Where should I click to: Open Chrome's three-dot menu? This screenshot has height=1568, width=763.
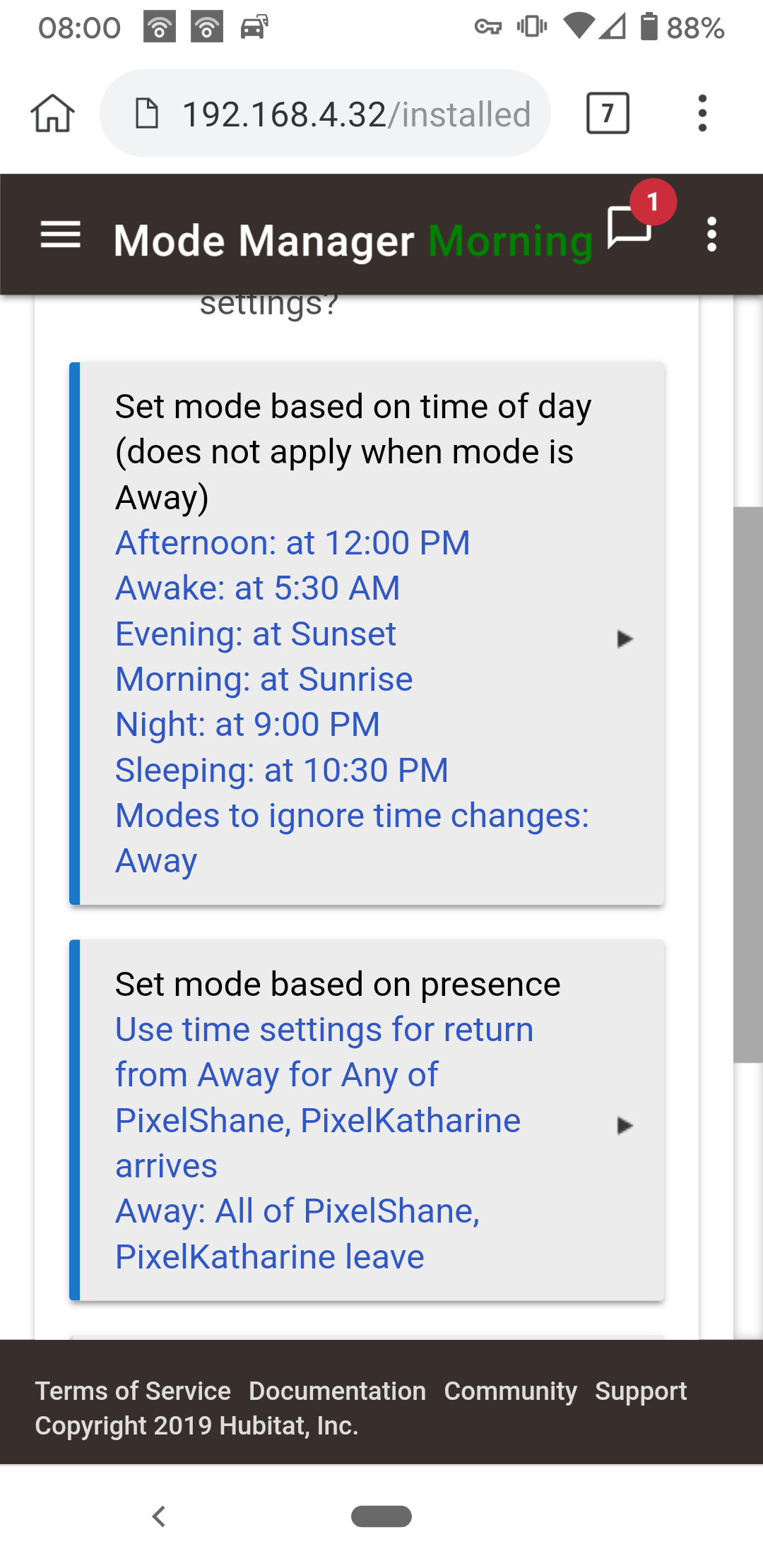[703, 113]
